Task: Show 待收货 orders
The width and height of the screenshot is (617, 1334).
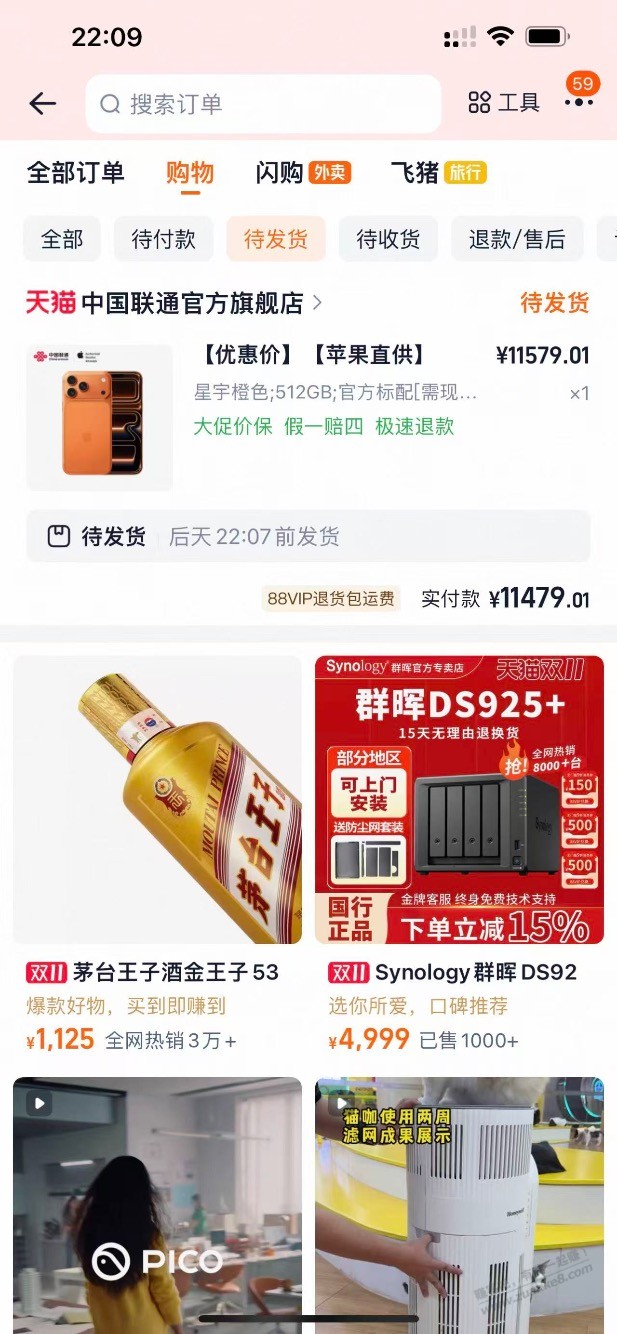Action: tap(388, 240)
